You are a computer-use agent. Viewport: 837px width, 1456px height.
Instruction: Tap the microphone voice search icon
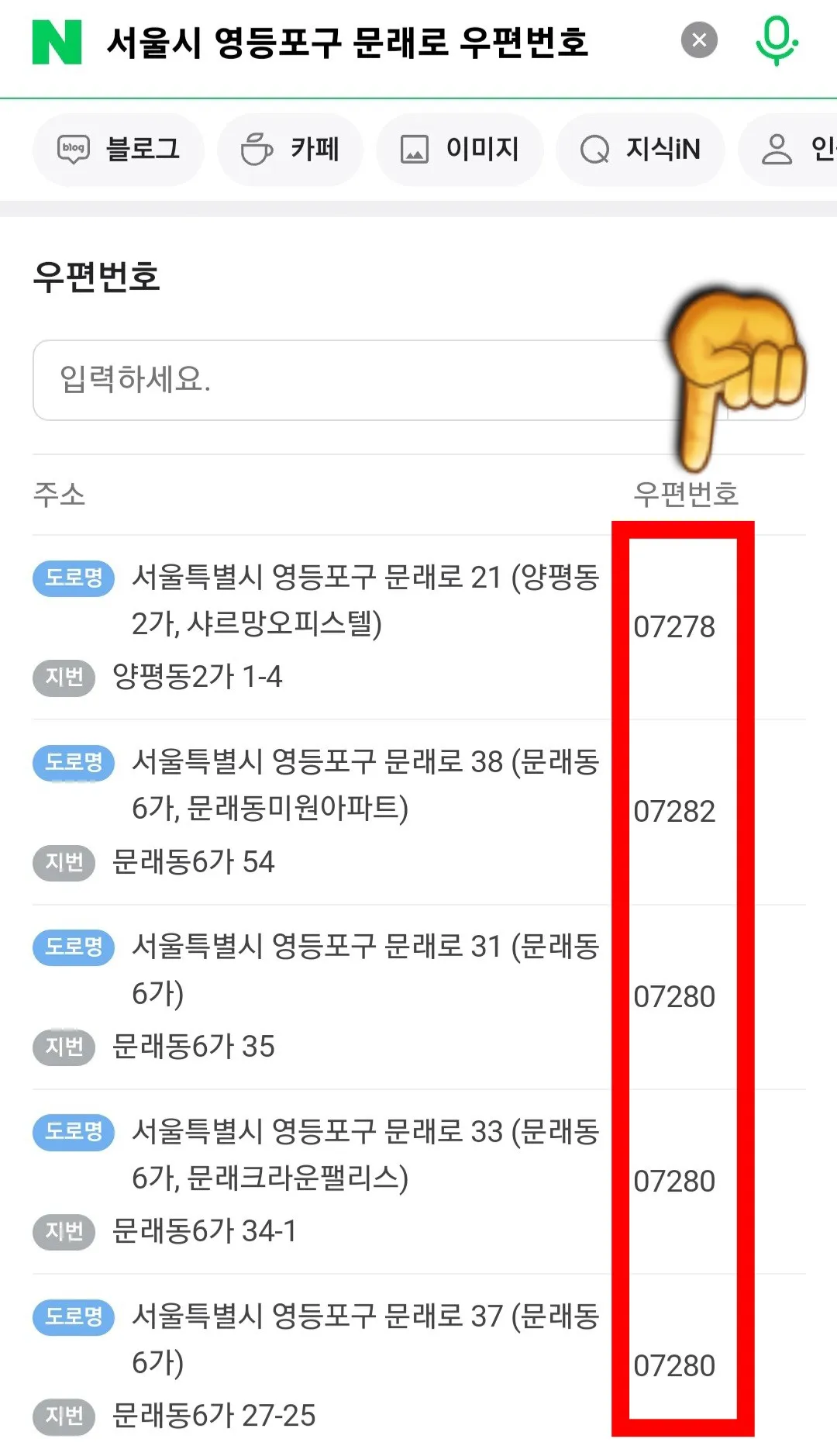click(777, 41)
